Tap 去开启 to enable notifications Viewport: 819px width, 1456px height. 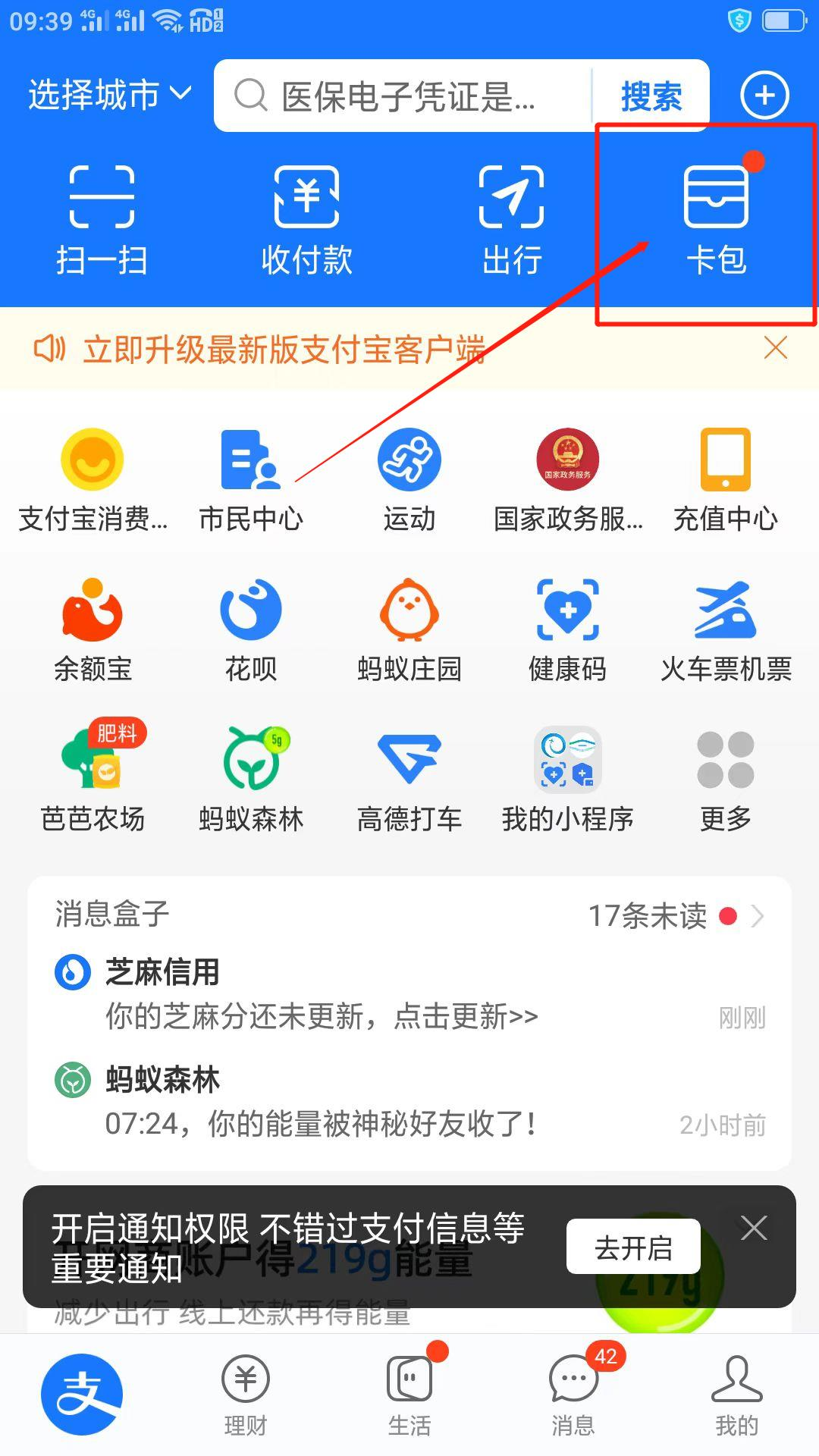(x=633, y=1247)
